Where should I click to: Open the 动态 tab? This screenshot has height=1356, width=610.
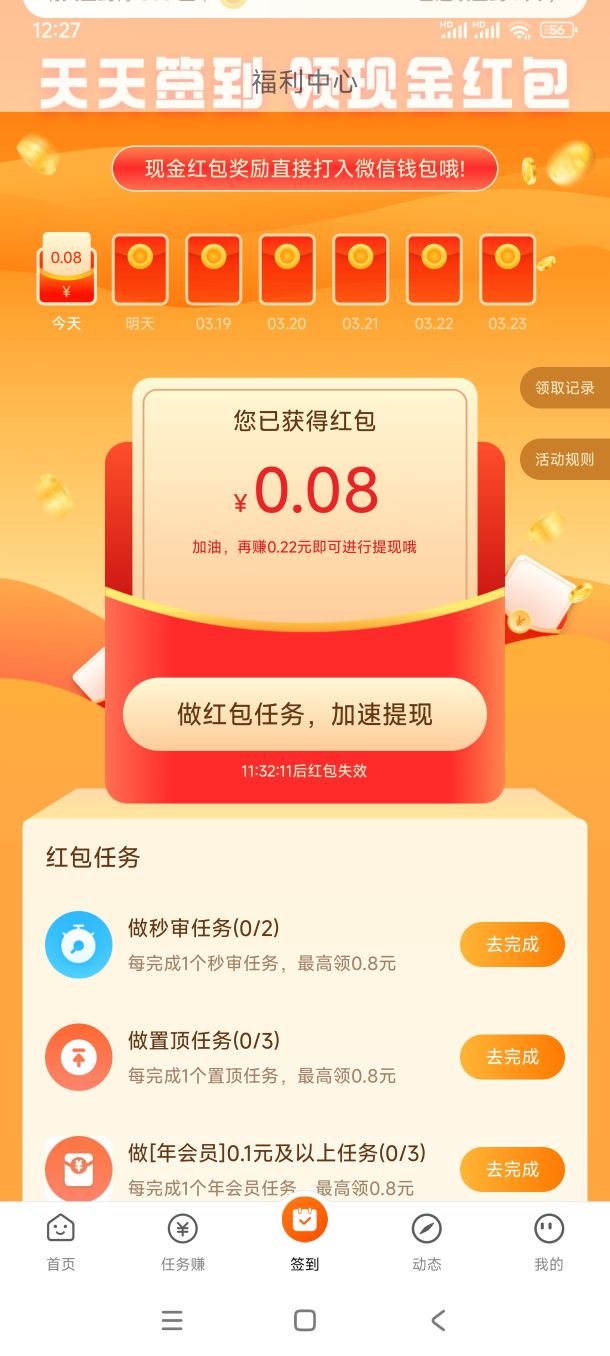tap(427, 1242)
